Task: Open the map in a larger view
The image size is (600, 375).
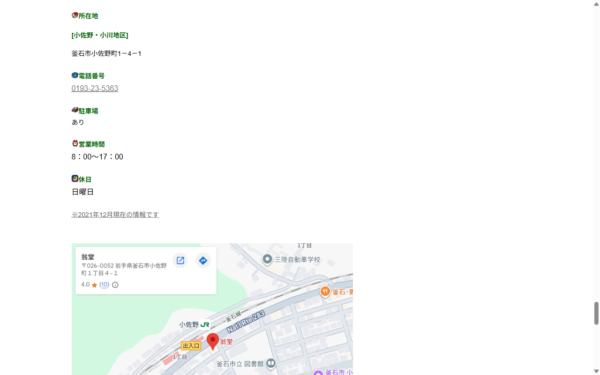Action: pos(180,261)
